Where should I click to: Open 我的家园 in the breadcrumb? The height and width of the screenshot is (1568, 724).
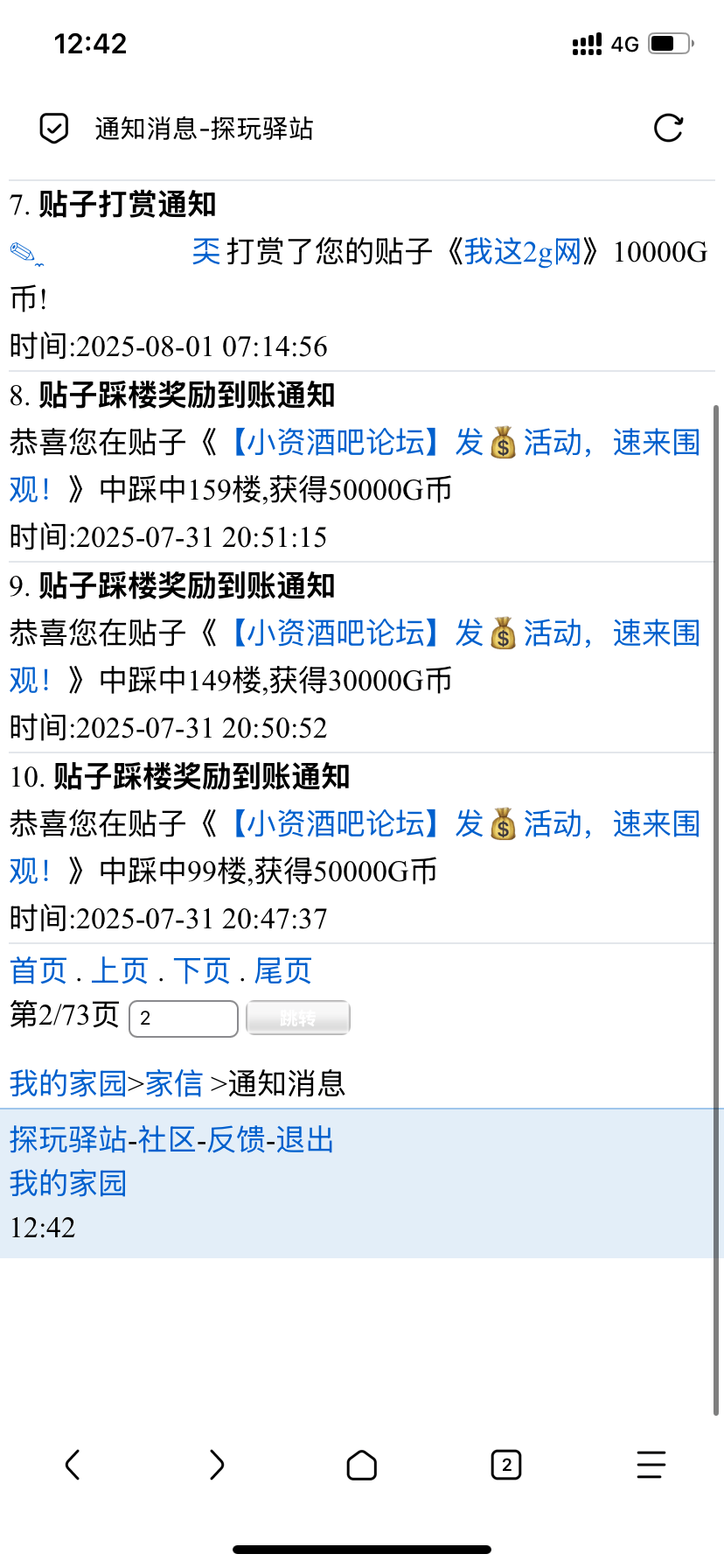[x=68, y=1083]
